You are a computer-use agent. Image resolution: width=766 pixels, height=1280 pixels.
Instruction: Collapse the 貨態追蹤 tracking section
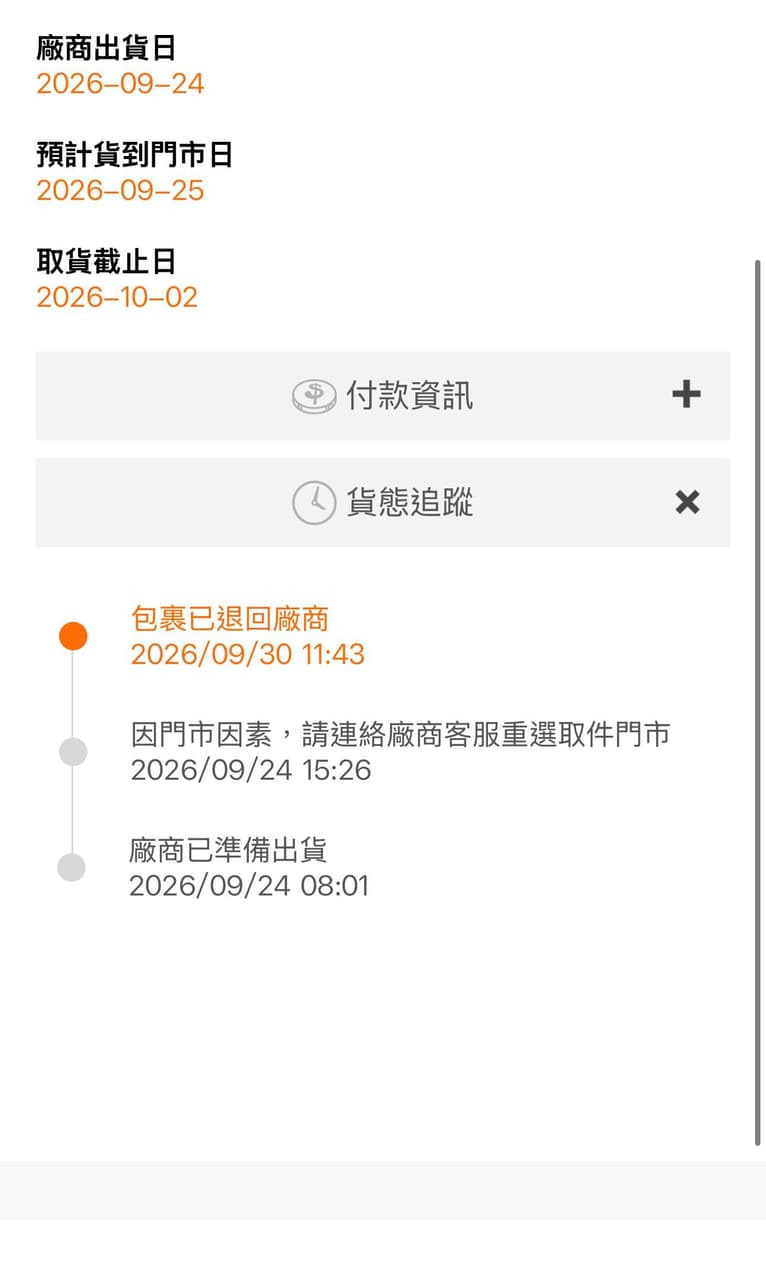tap(383, 502)
